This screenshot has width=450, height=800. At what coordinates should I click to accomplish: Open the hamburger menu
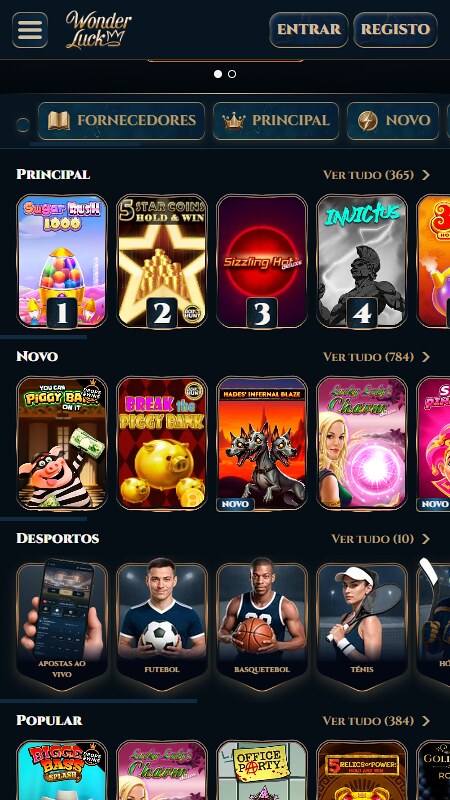tap(30, 30)
